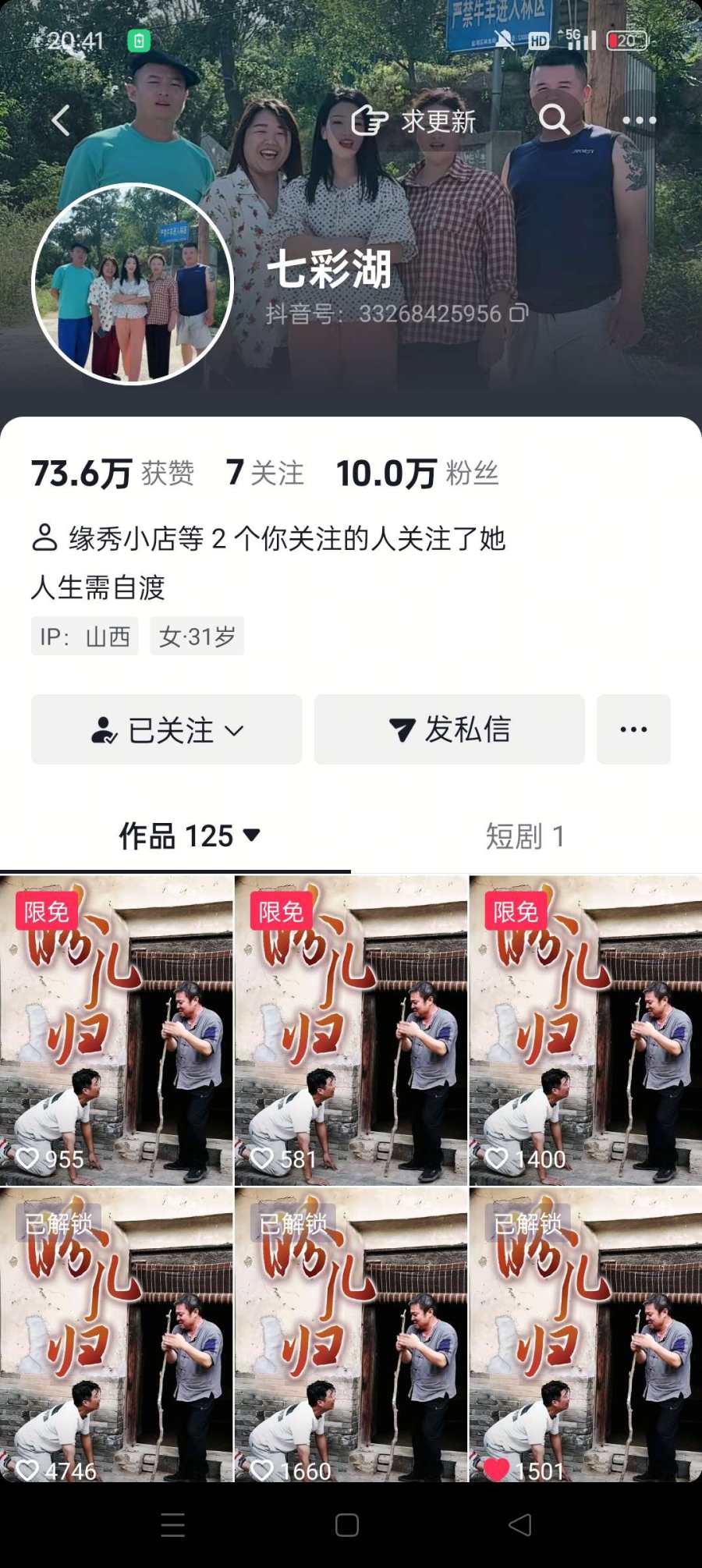Copy the 抖音号 with the copy icon

click(x=519, y=314)
